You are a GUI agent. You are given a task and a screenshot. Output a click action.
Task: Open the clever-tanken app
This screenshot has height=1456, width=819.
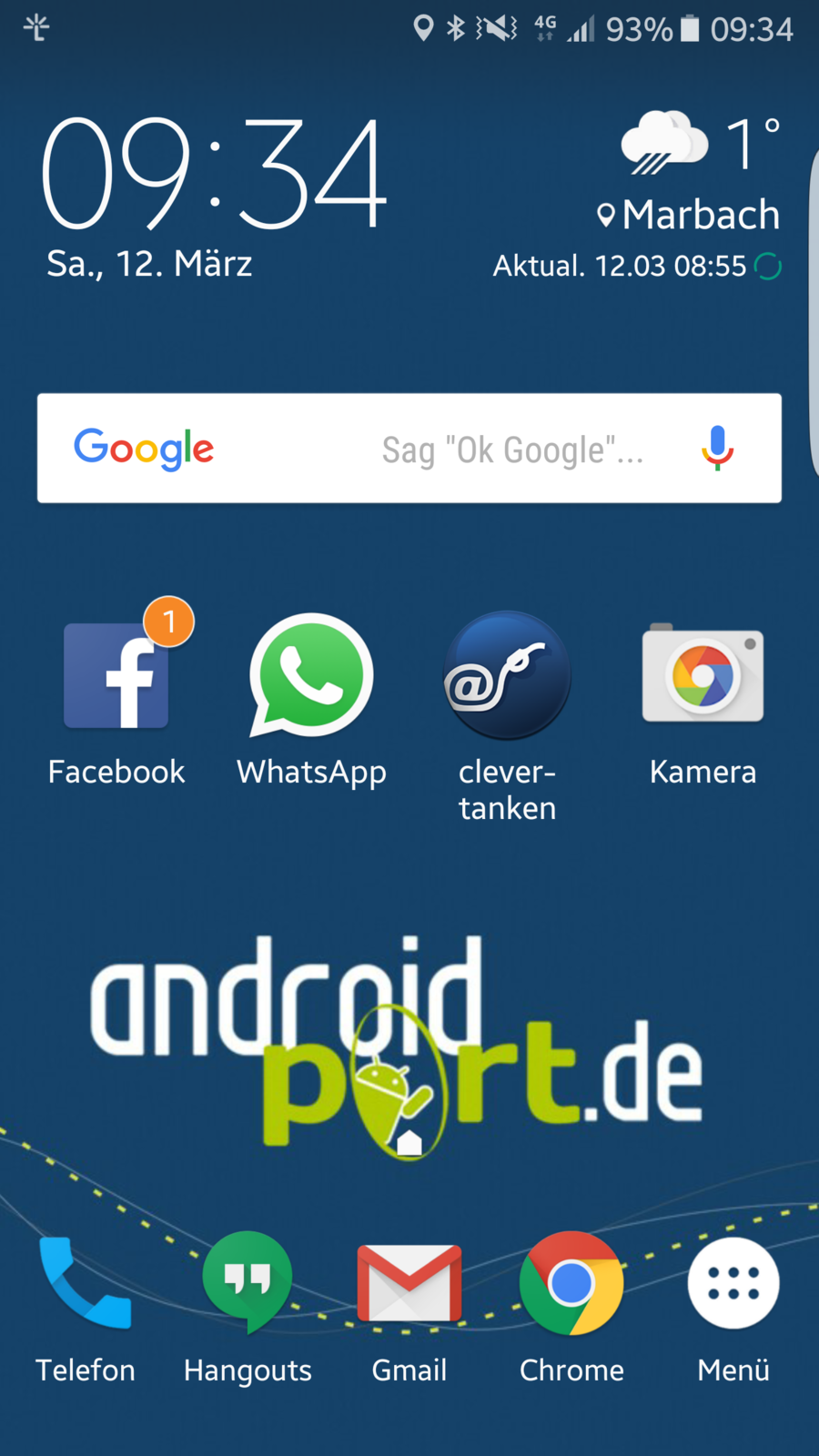point(507,676)
